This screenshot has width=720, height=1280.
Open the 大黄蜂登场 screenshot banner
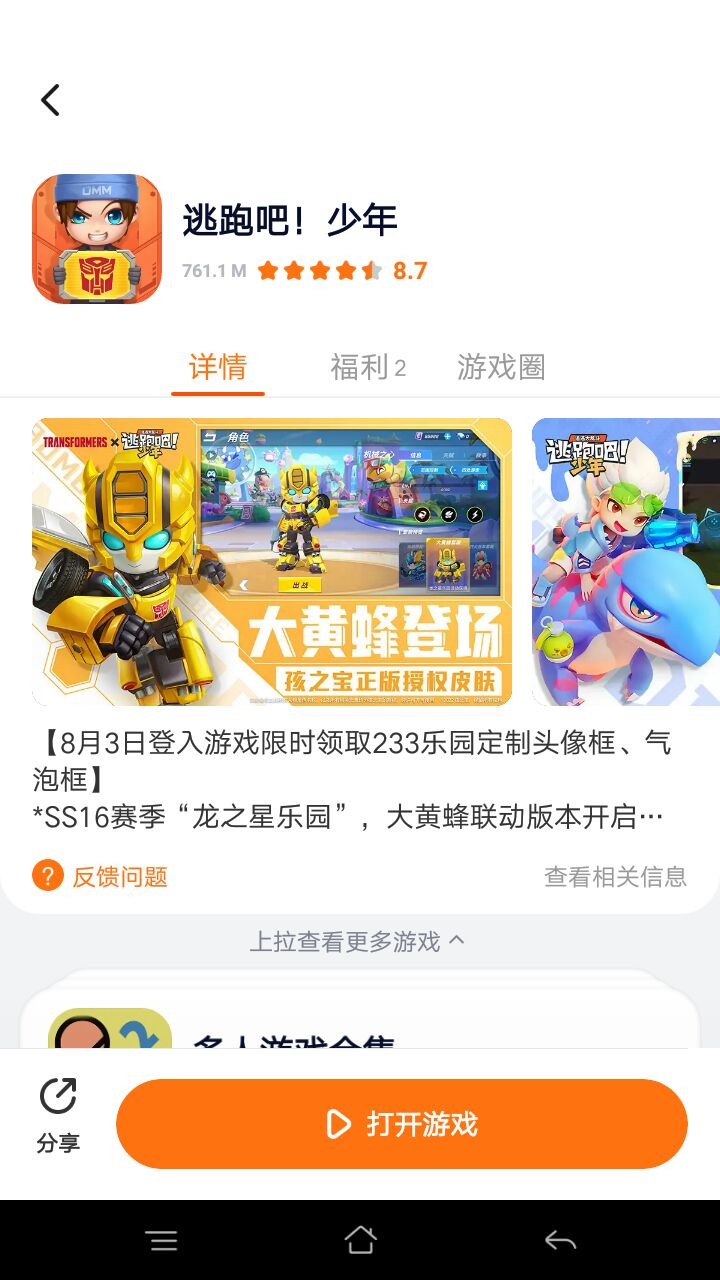(x=272, y=562)
